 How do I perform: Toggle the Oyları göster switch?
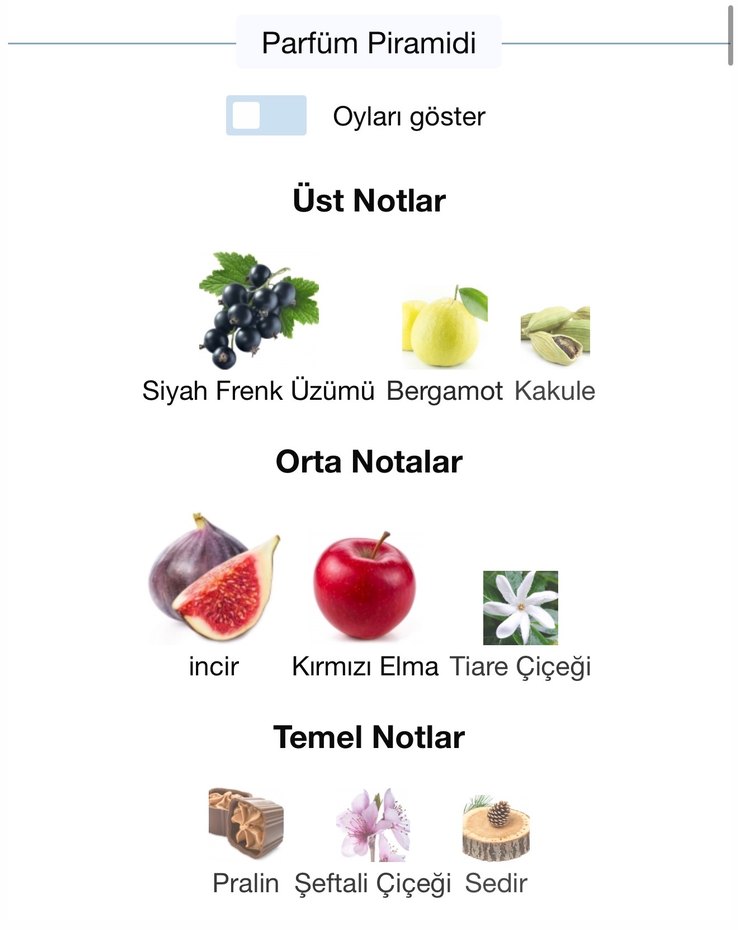point(266,116)
